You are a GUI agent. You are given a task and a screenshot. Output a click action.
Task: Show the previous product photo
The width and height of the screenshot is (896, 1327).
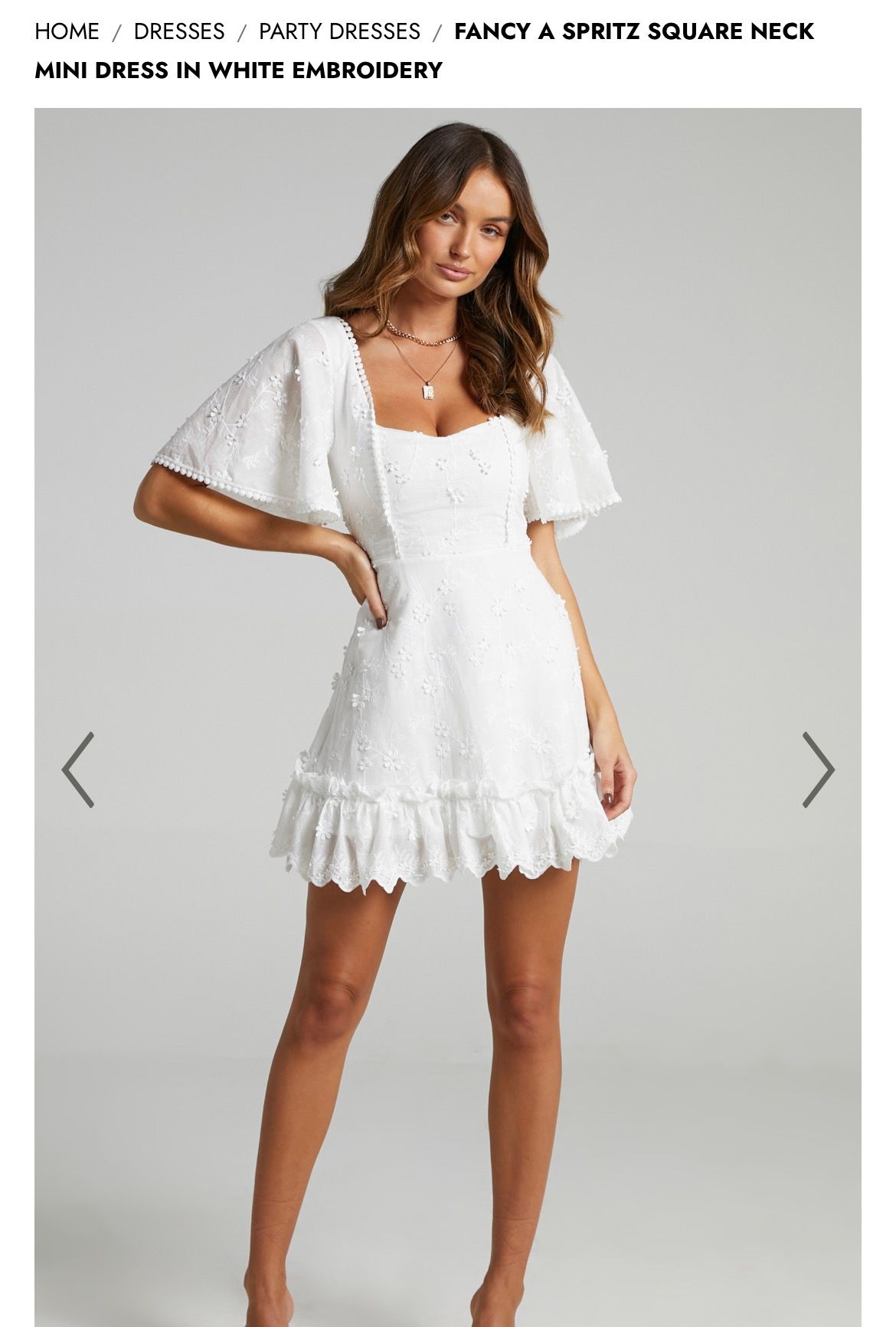pos(78,770)
